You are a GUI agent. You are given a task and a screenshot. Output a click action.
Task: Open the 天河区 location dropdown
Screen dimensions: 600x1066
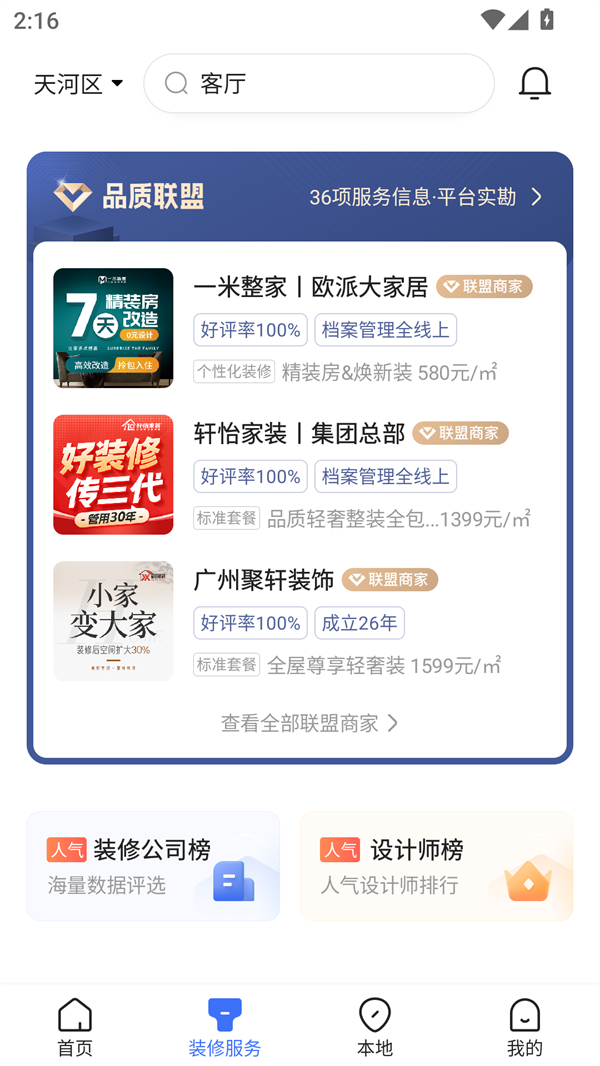pyautogui.click(x=78, y=84)
